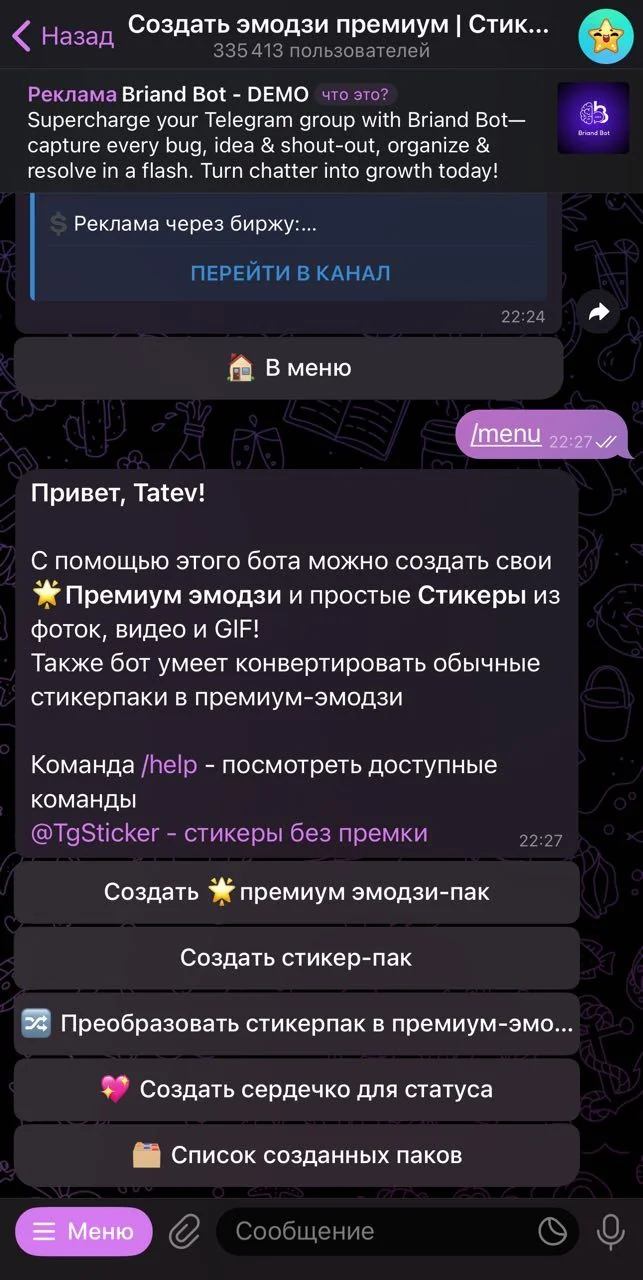This screenshot has width=643, height=1280.
Task: Select 'Создать стикер-пак'
Action: coord(297,958)
